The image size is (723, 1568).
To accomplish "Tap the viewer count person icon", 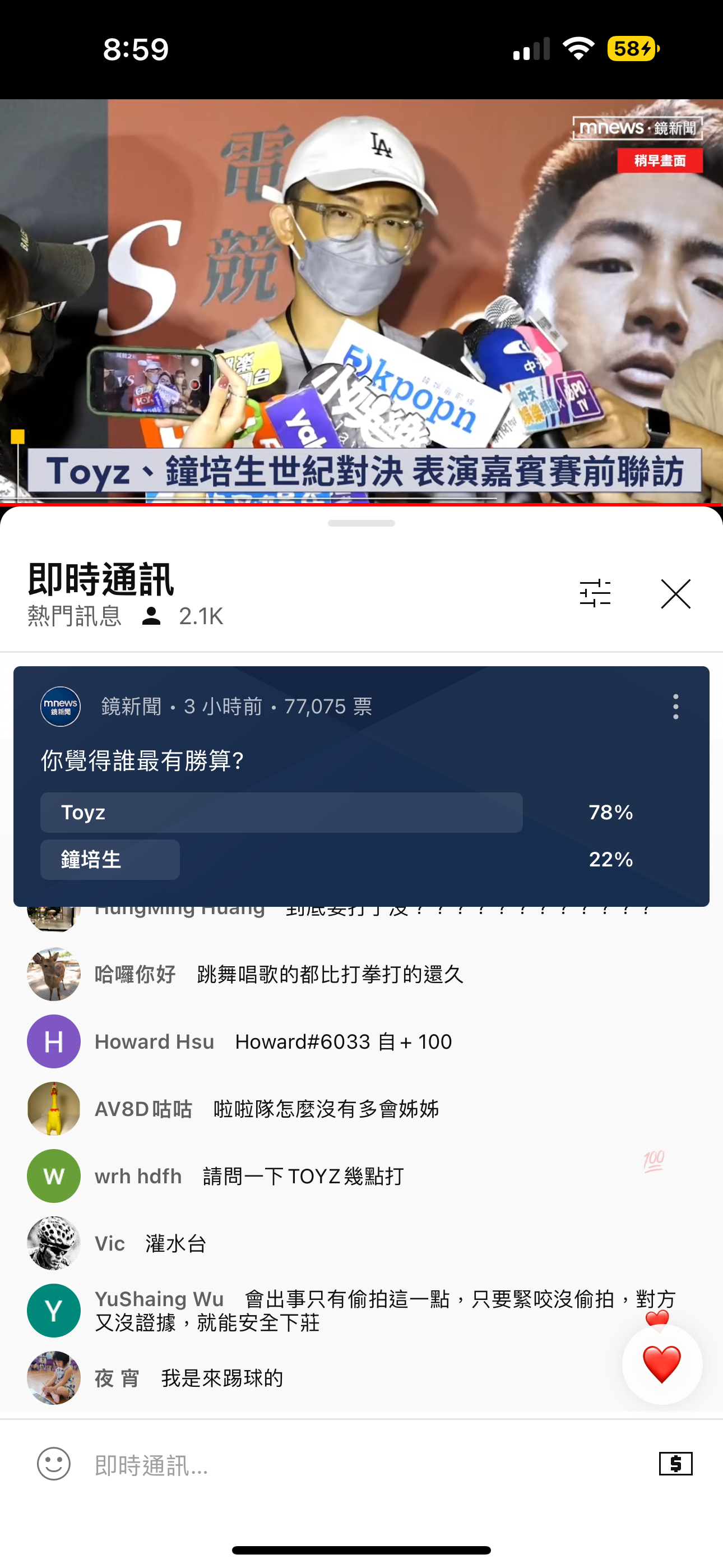I will (x=152, y=617).
